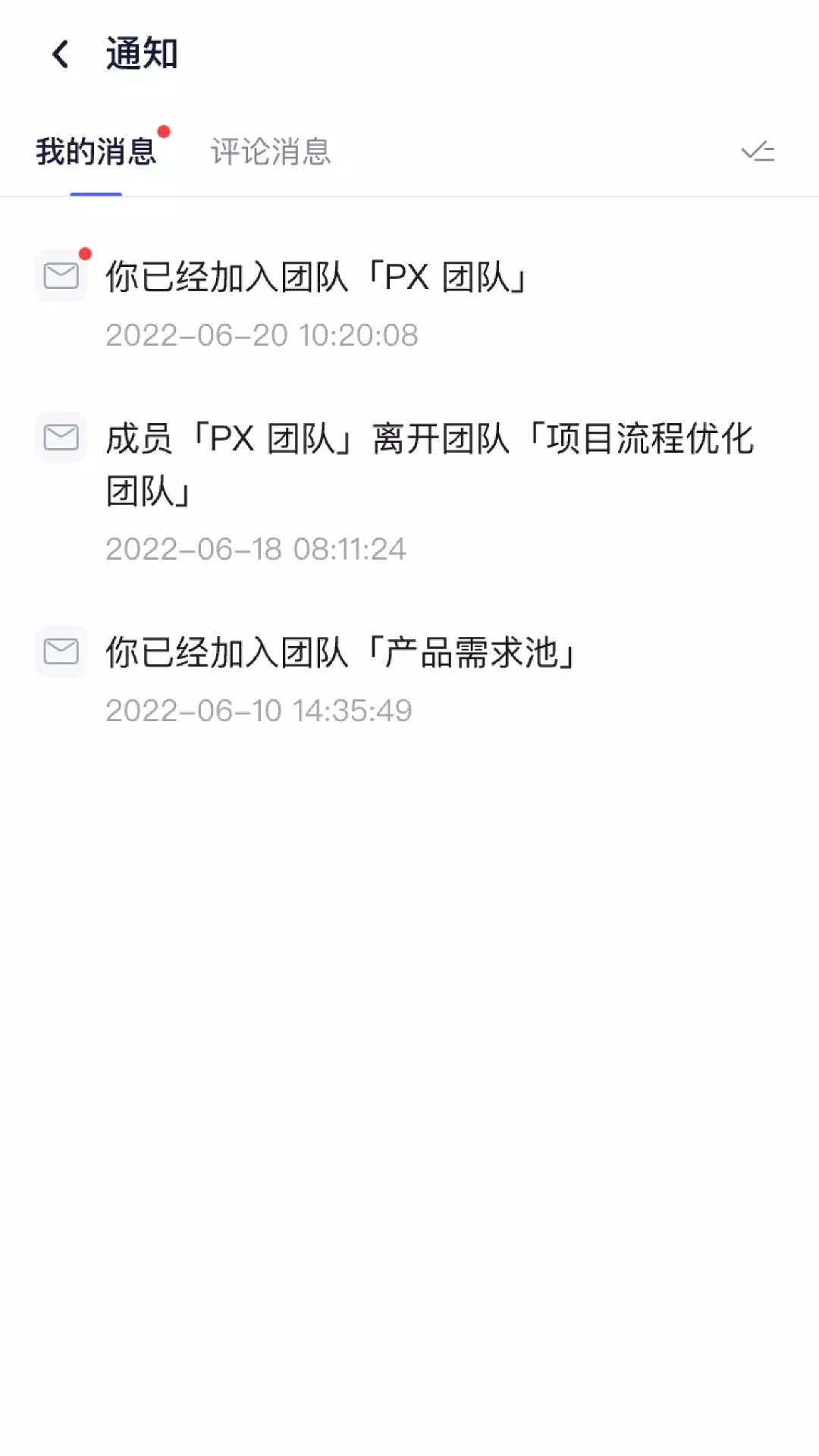Viewport: 819px width, 1456px height.
Task: Click timestamp 2022-06-18 08:11:24
Action: coord(256,550)
